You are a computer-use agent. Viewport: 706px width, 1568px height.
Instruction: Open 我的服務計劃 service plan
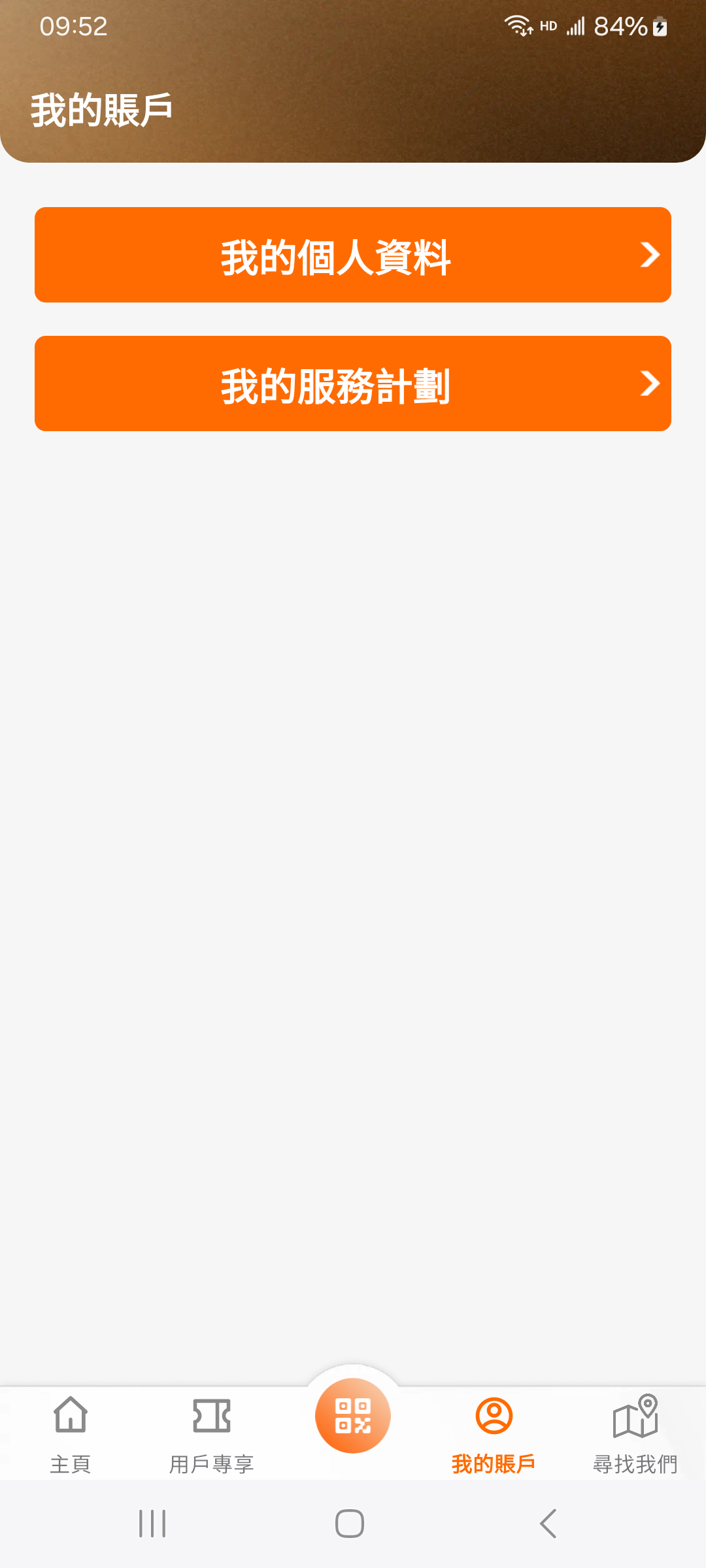point(353,384)
